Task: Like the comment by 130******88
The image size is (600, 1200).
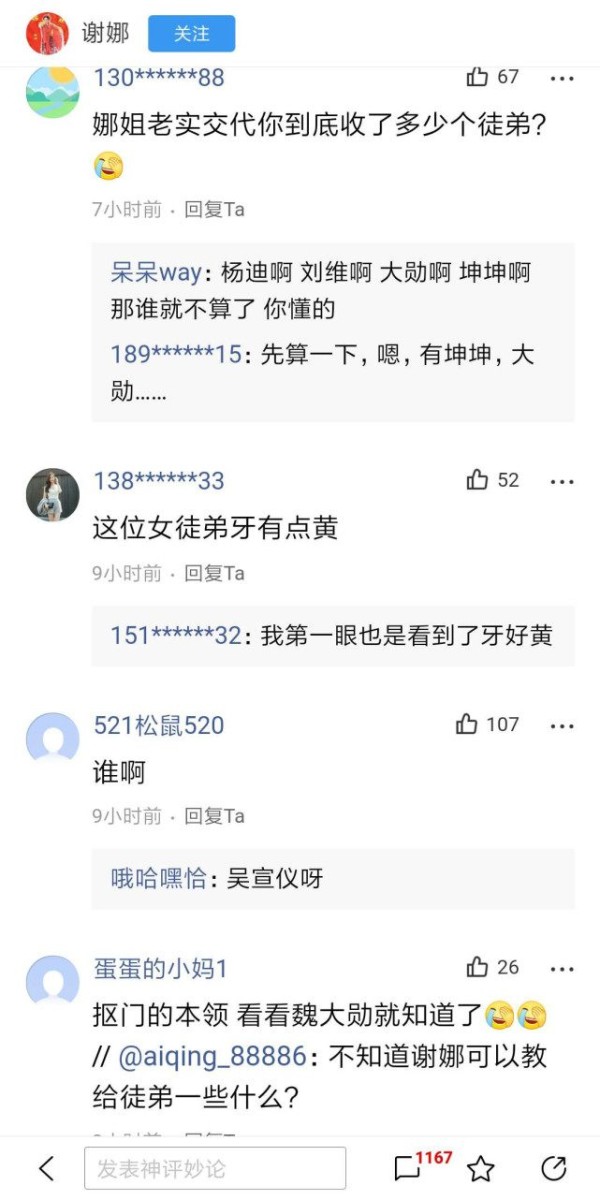Action: point(493,76)
